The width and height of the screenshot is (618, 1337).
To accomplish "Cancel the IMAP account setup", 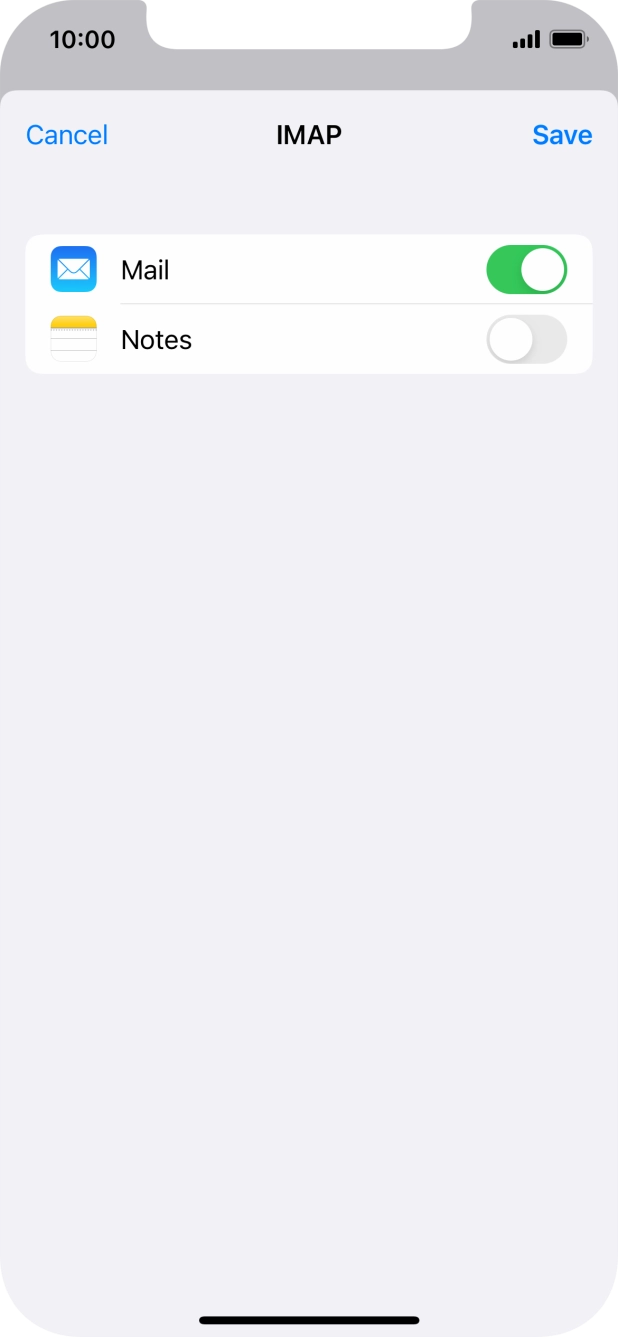I will click(67, 135).
